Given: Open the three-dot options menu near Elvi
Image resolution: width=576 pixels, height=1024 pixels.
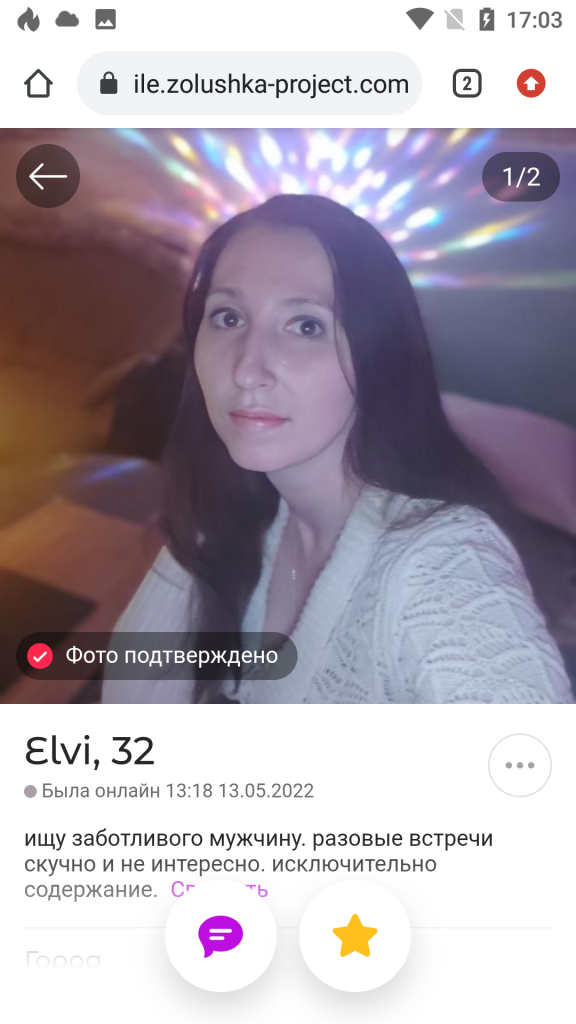Looking at the screenshot, I should 520,765.
